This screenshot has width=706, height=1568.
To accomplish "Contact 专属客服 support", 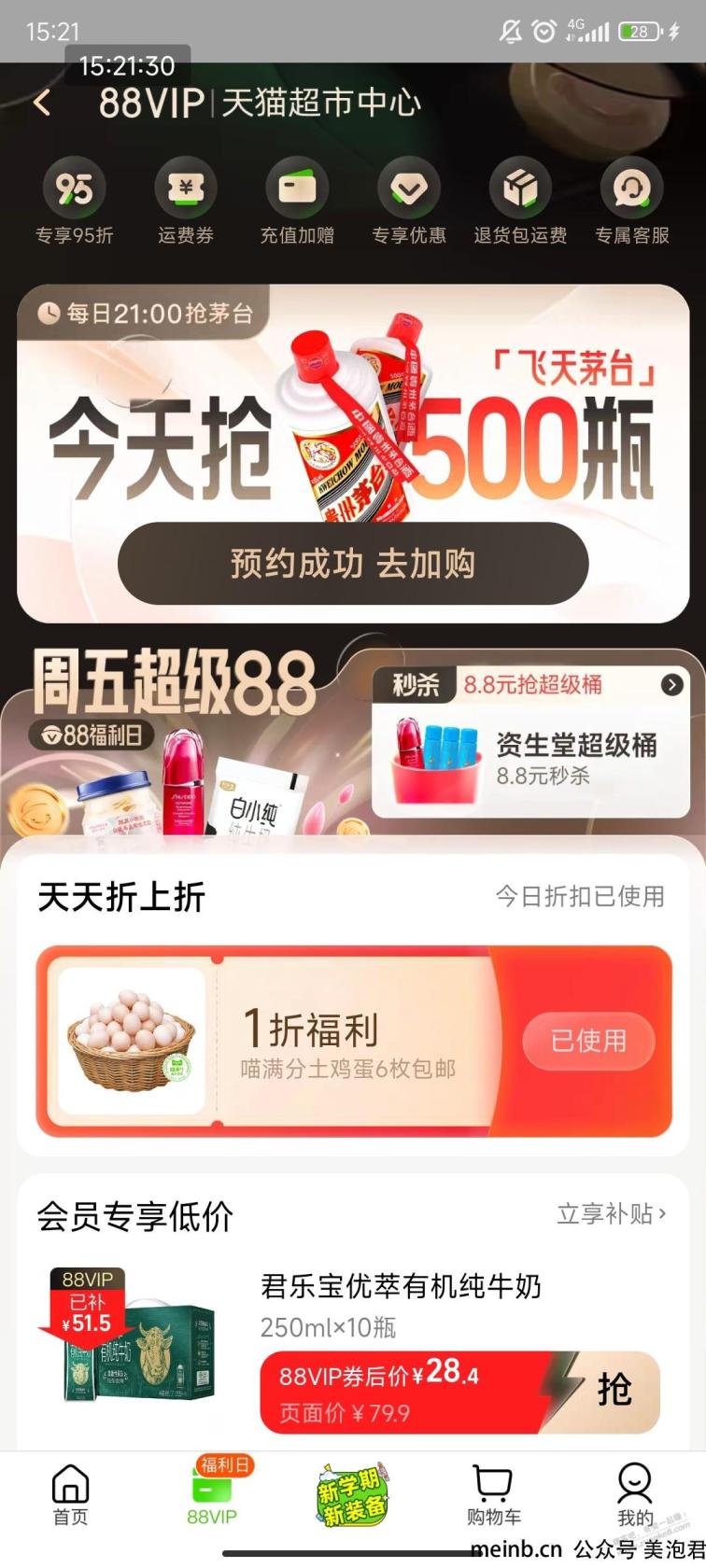I will coord(632,202).
